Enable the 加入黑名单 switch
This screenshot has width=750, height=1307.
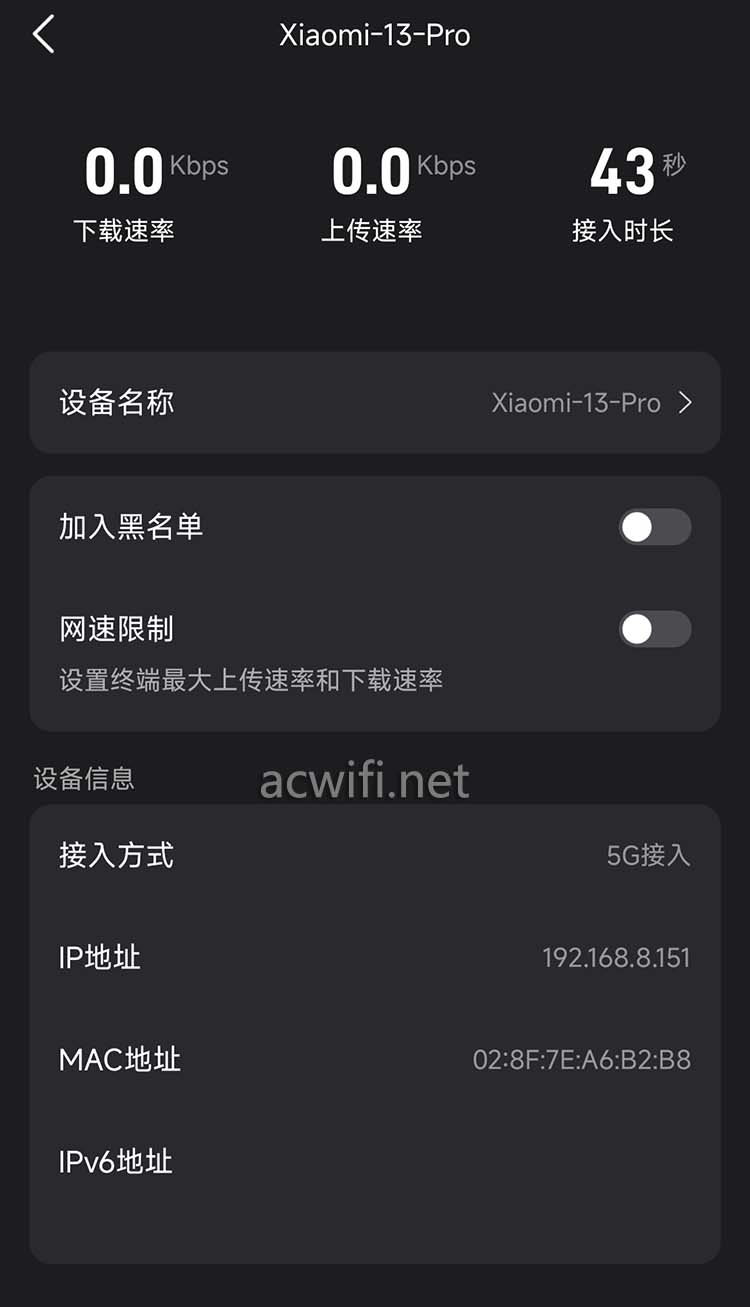[655, 527]
